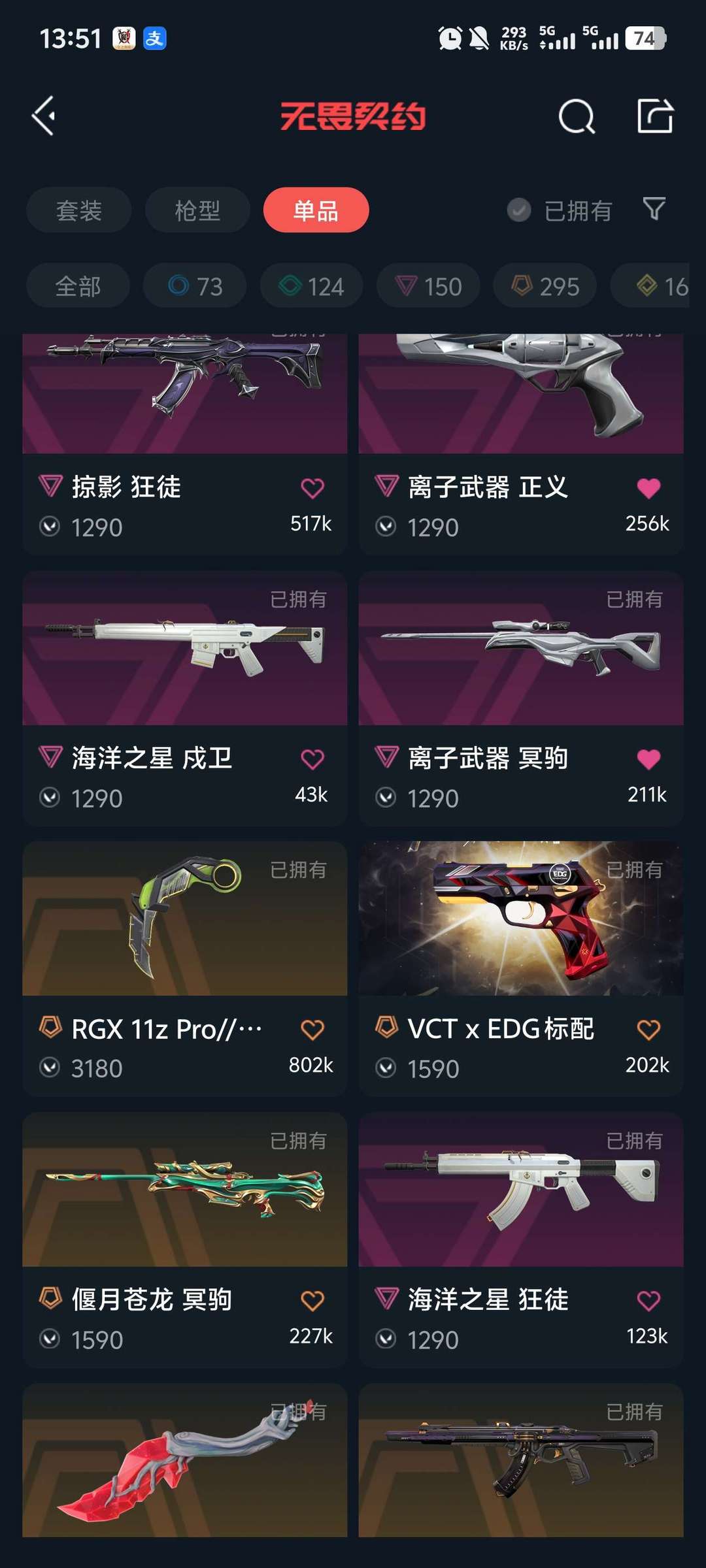Unlike the 离子武器 正义 skin
Screen dimensions: 706x1568
[x=648, y=488]
